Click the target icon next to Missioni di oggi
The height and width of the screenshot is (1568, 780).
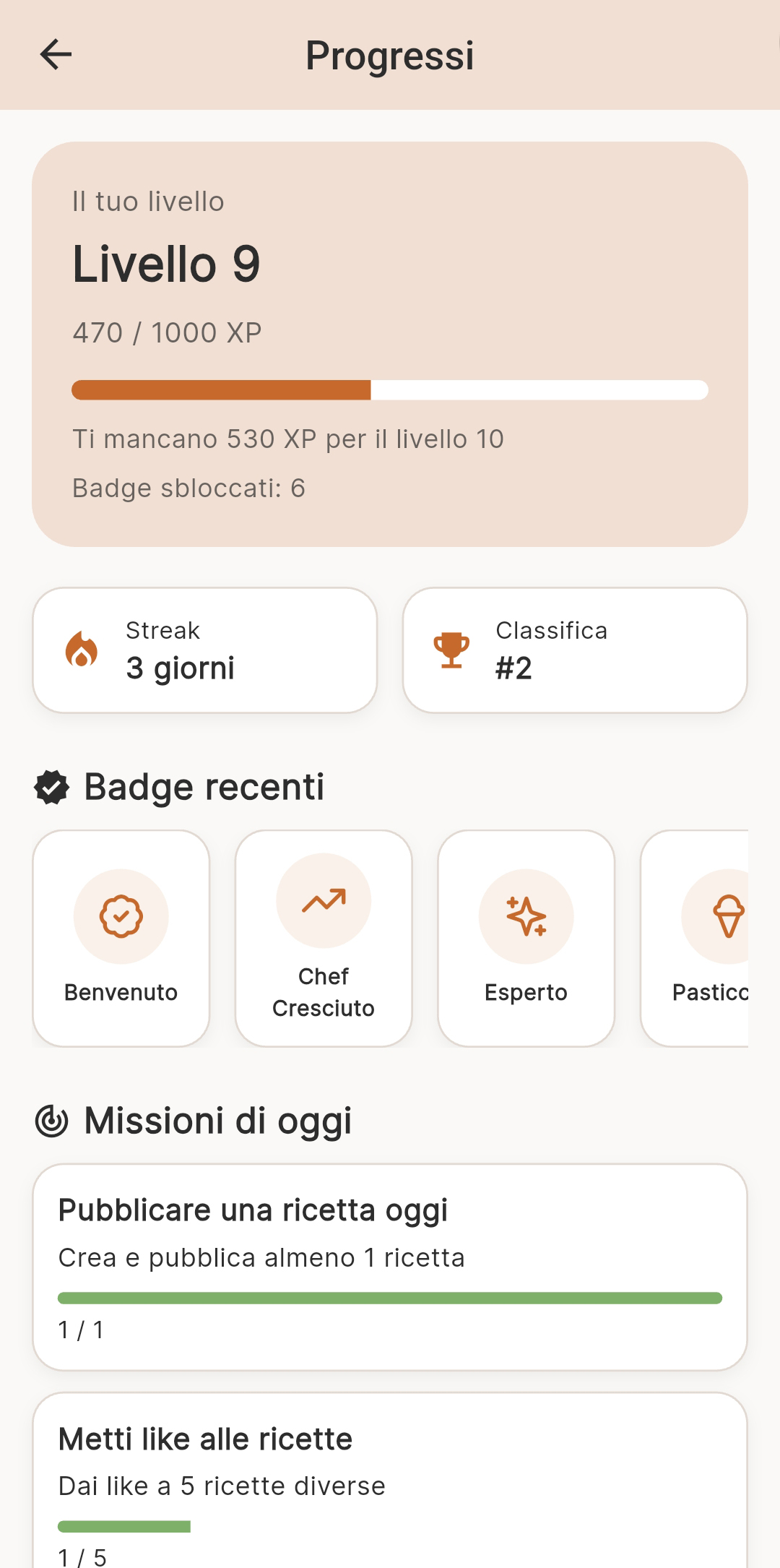52,1121
